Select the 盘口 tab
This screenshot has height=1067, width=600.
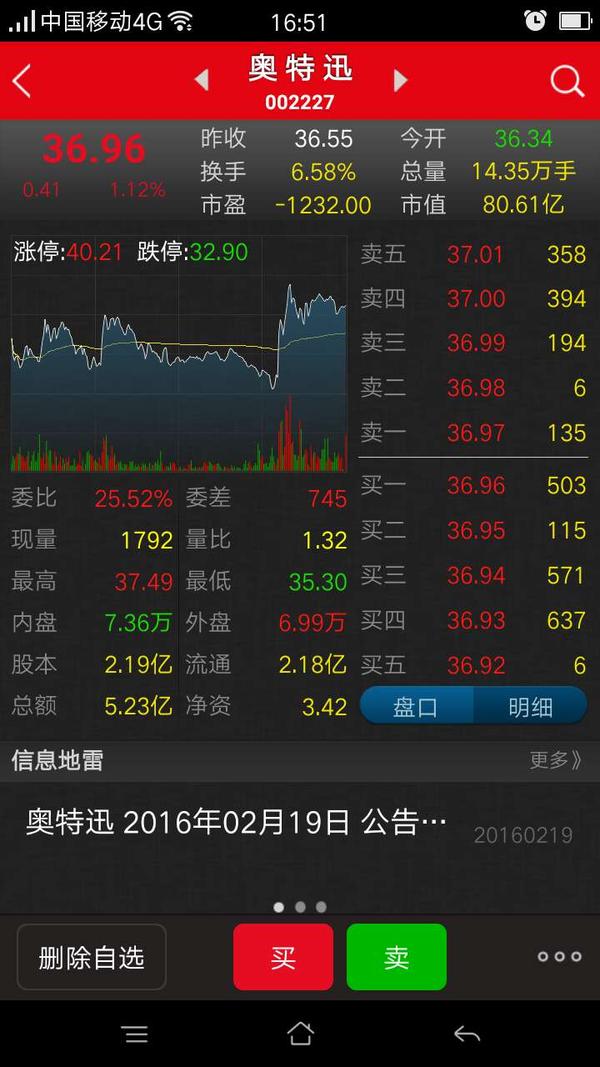tap(416, 706)
